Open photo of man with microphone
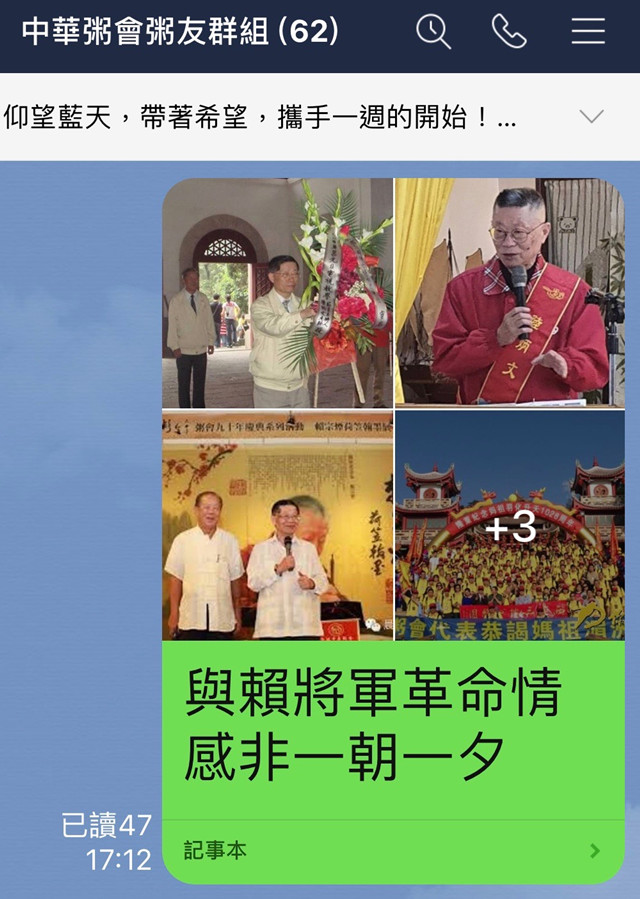The width and height of the screenshot is (640, 899). coord(510,293)
